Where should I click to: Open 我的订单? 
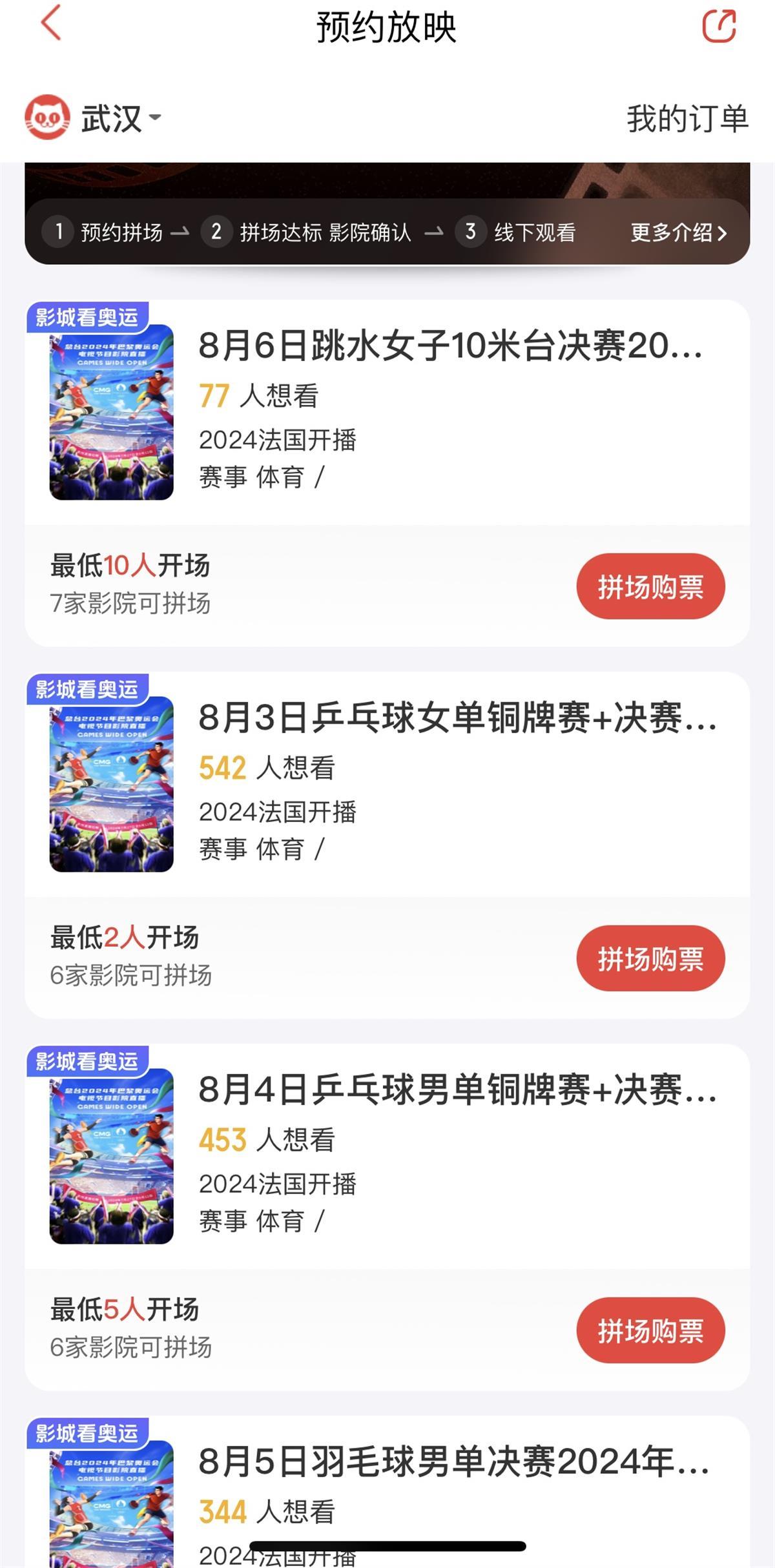point(687,119)
